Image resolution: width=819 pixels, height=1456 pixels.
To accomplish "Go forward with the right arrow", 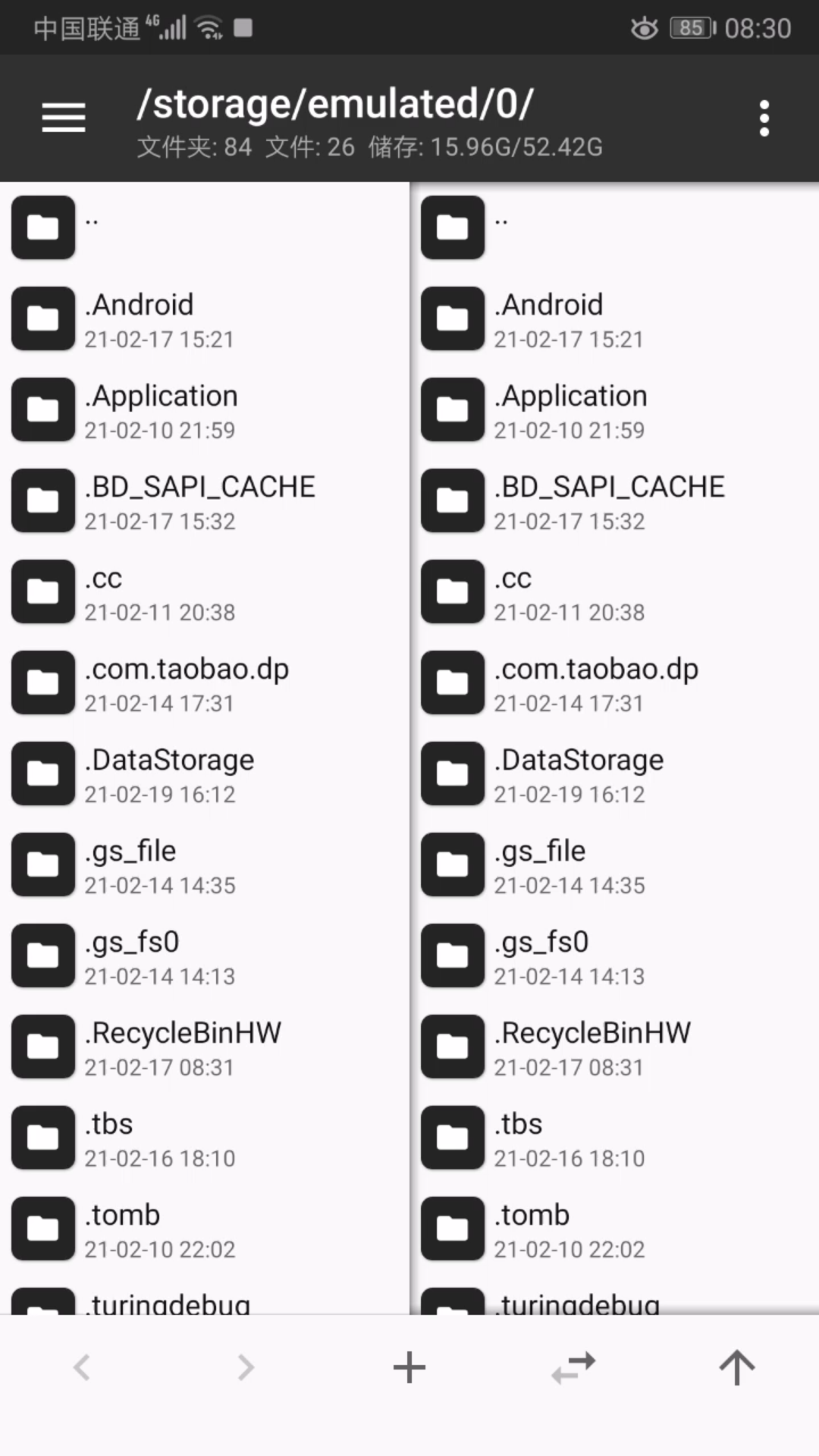I will point(246,1367).
